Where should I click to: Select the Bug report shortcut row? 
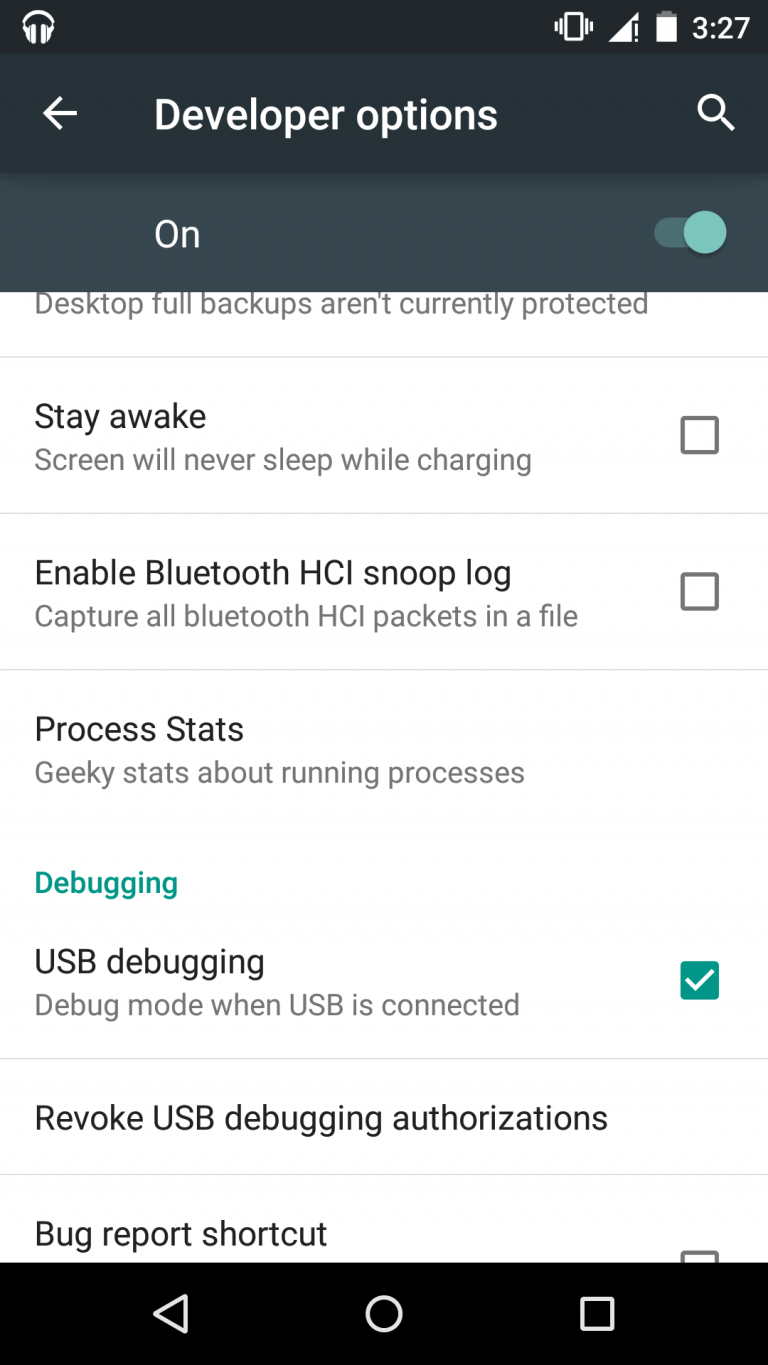(181, 1233)
